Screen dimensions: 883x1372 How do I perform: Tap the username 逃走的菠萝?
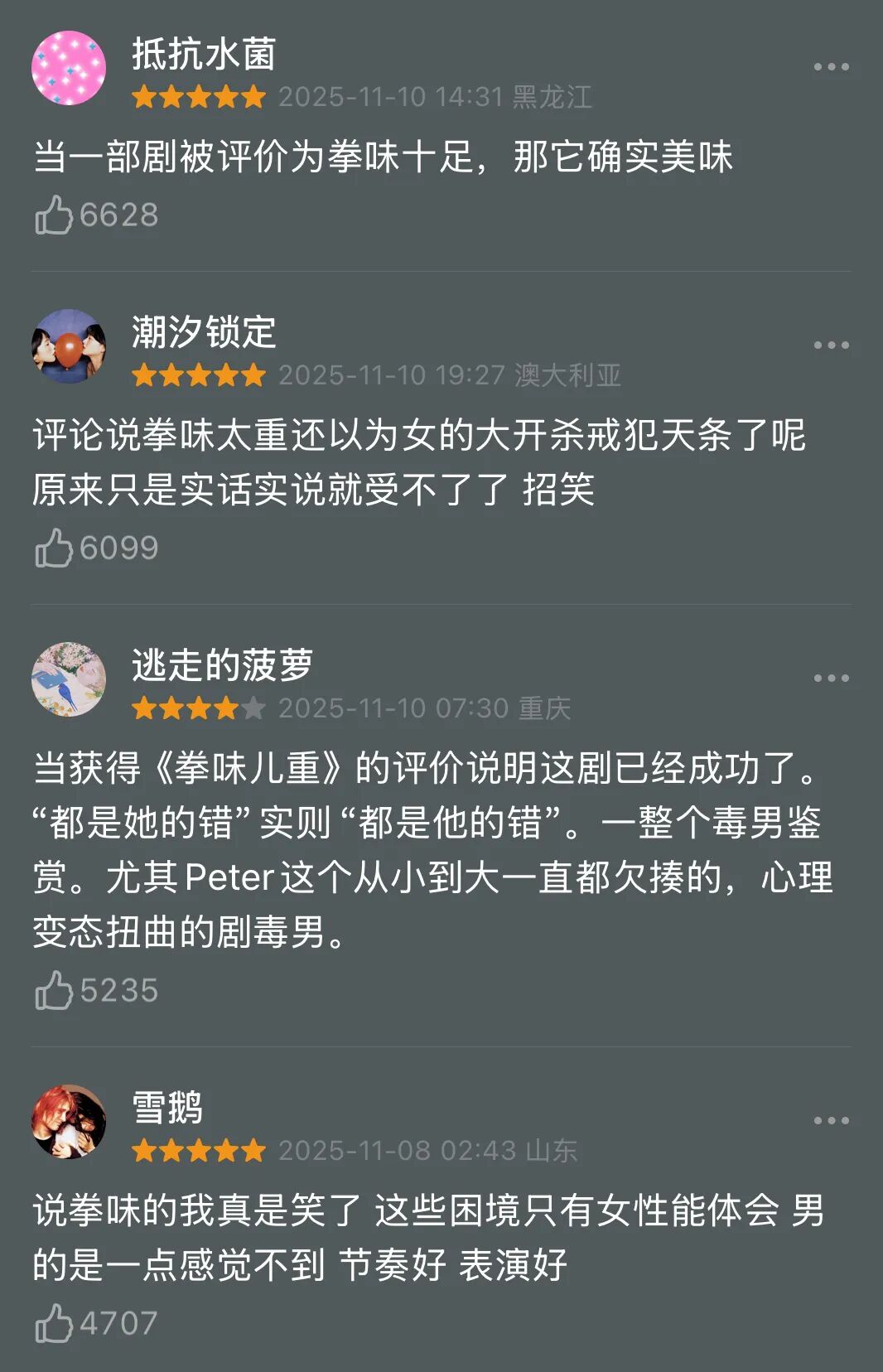click(222, 666)
